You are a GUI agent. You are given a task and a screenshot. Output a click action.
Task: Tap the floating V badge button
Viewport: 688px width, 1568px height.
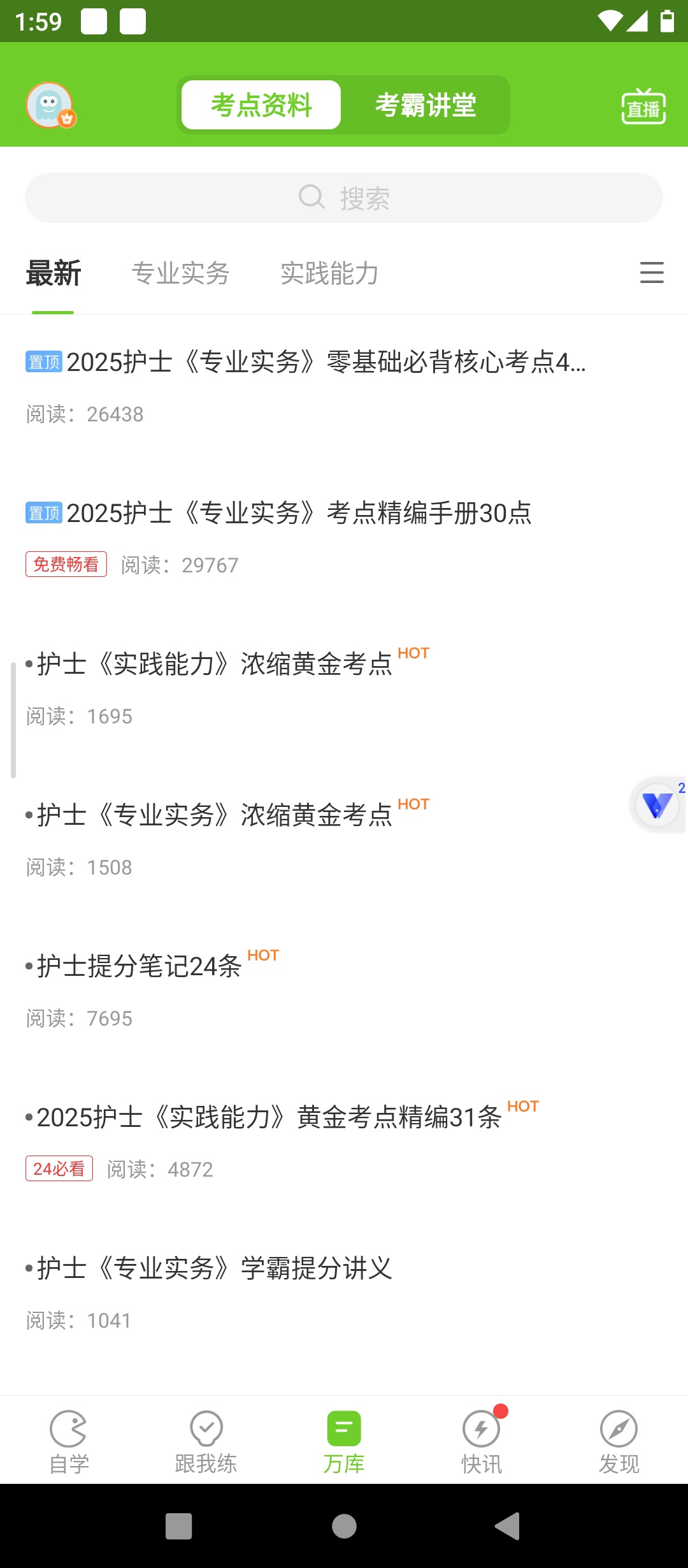click(657, 805)
